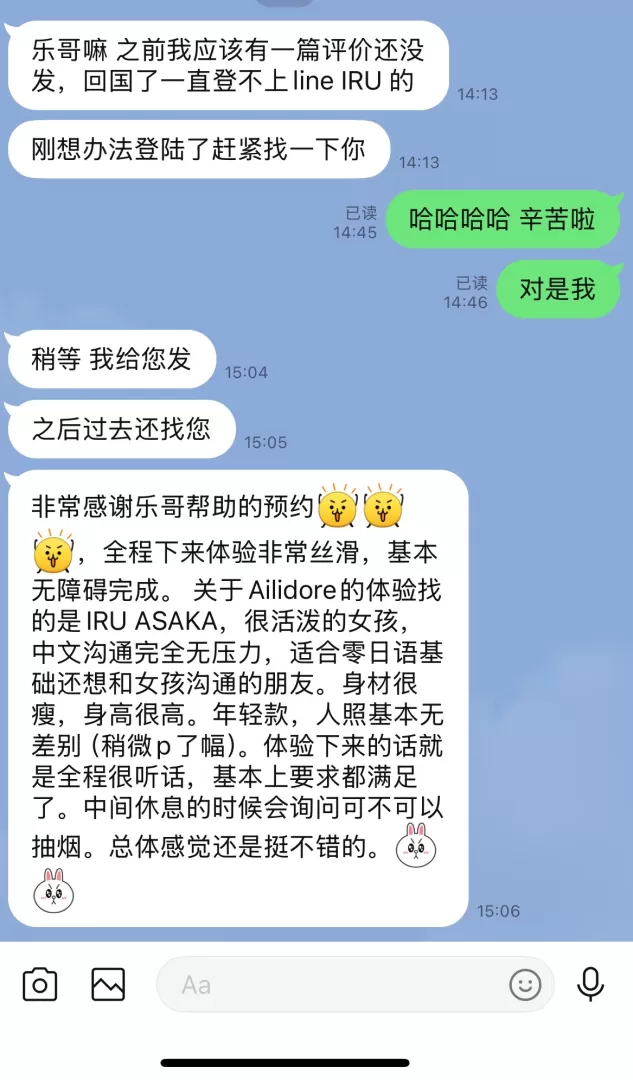
Task: Record a voice message with the microphone
Action: pyautogui.click(x=591, y=985)
